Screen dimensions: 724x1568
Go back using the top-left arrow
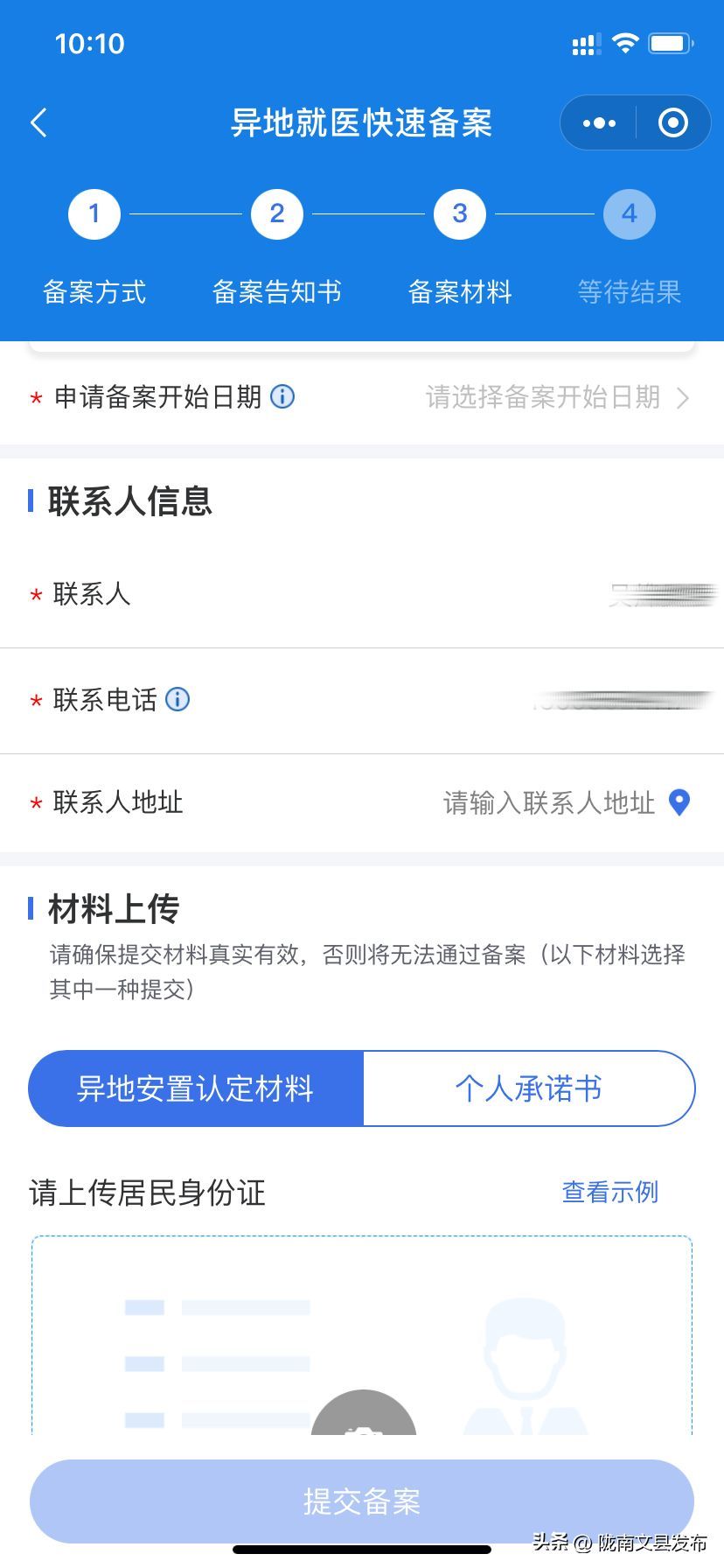(38, 122)
